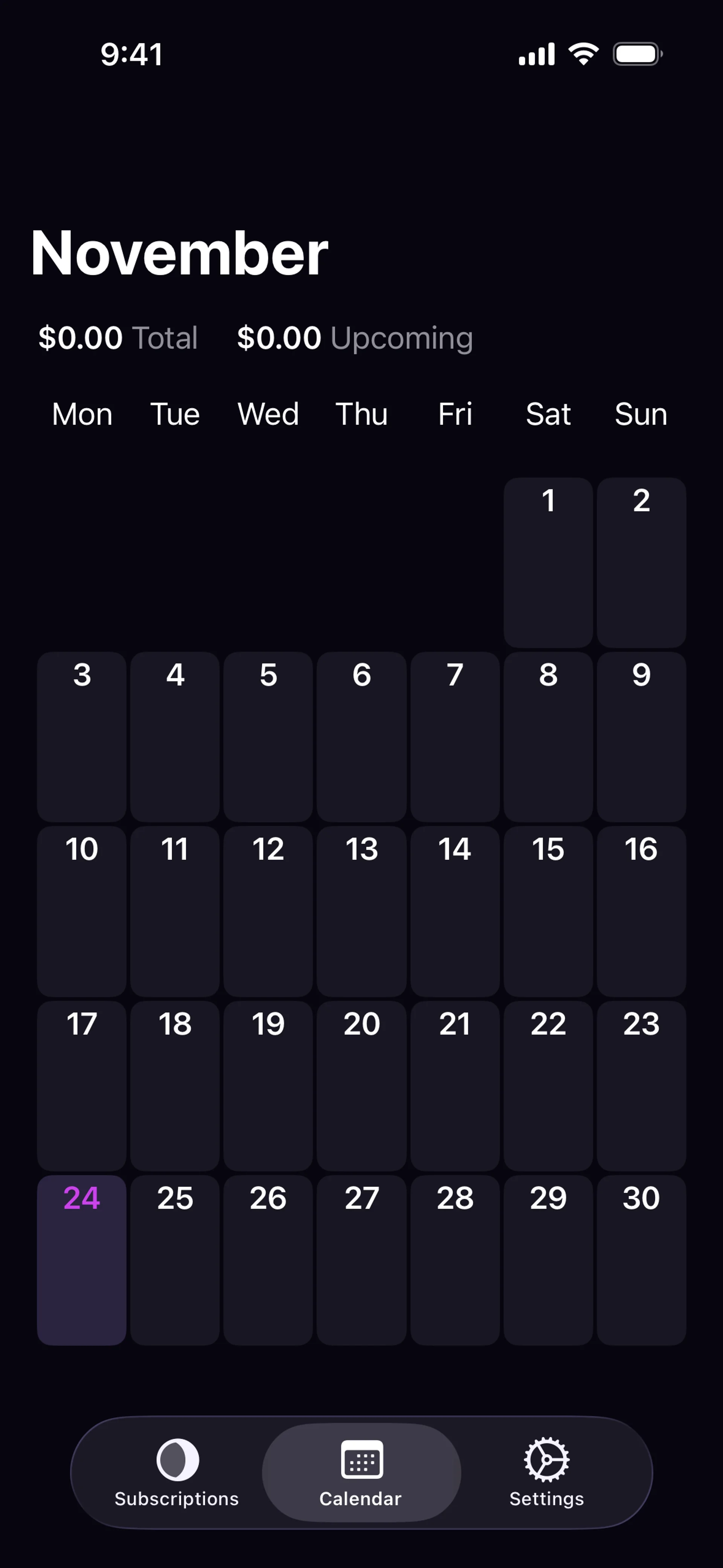The width and height of the screenshot is (723, 1568).
Task: Tap the 9th day cell
Action: [641, 737]
